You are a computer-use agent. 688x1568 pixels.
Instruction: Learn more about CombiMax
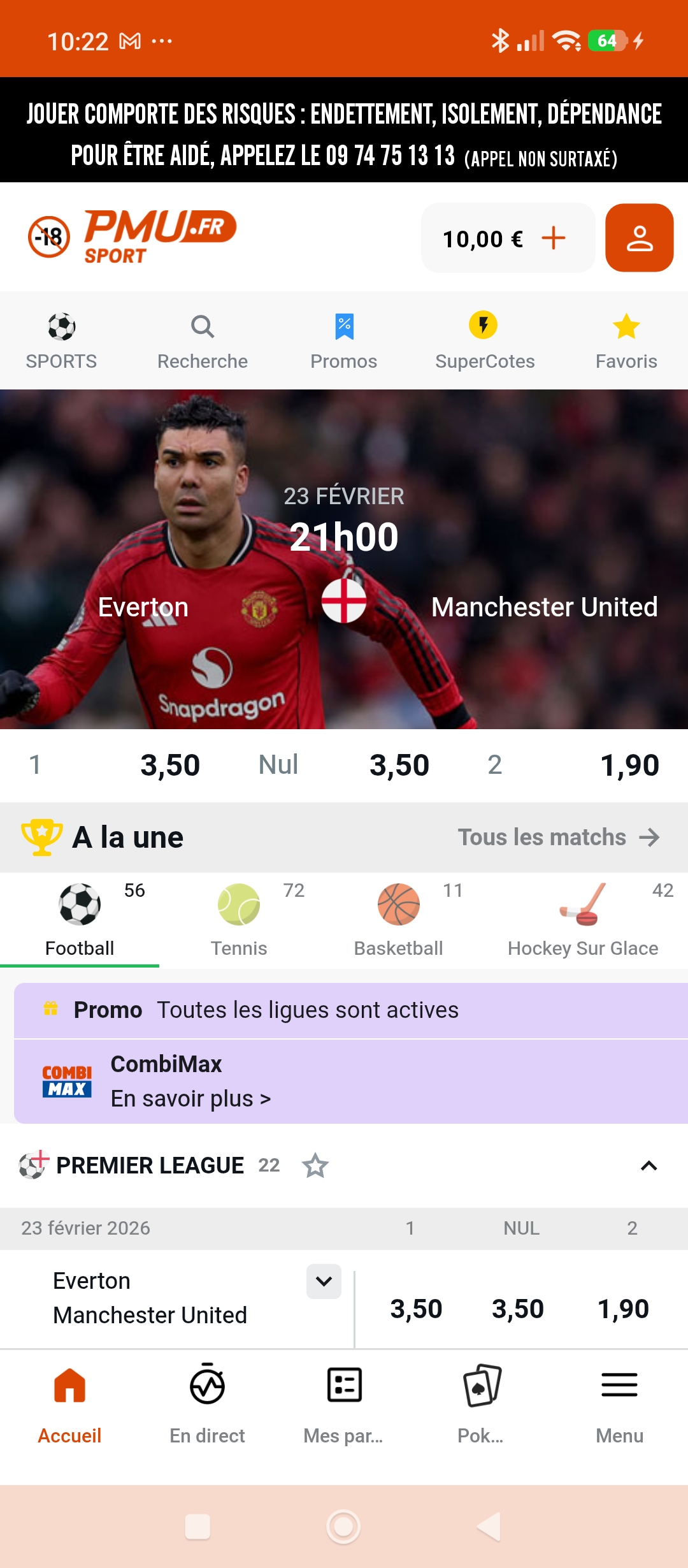point(190,1098)
